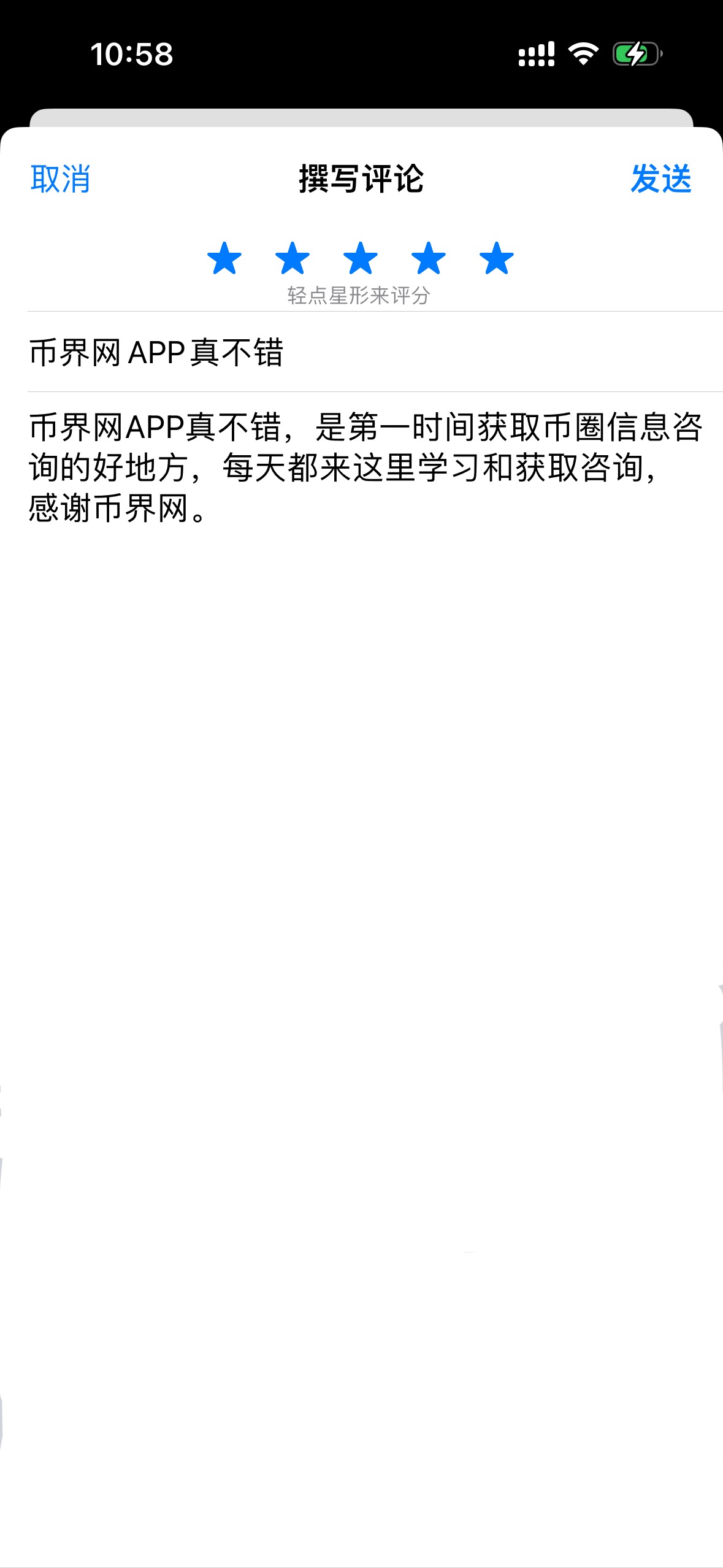Tap 取消 to cancel the review
This screenshot has width=723, height=1568.
coord(60,179)
